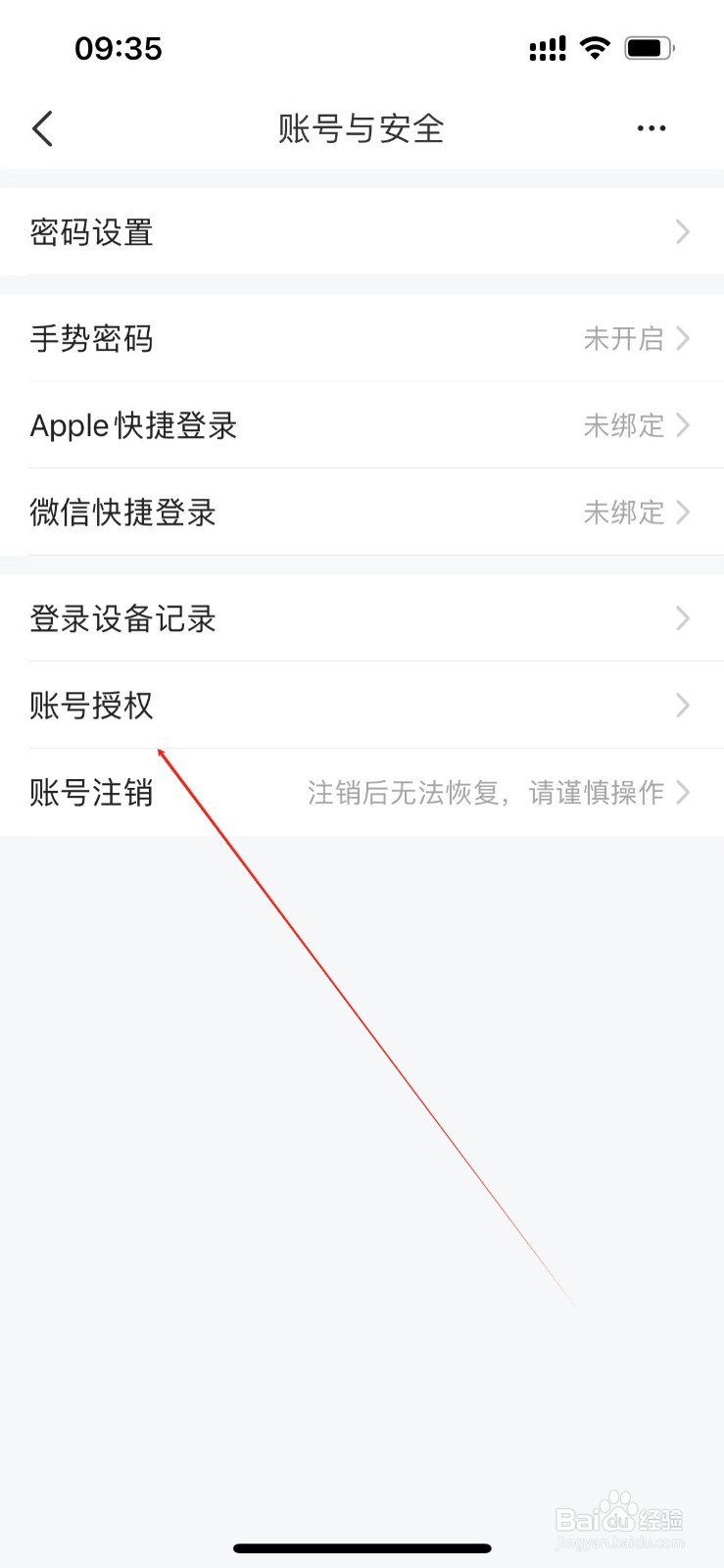
Task: Bind 微信快捷登录 WeChat login
Action: tap(122, 512)
